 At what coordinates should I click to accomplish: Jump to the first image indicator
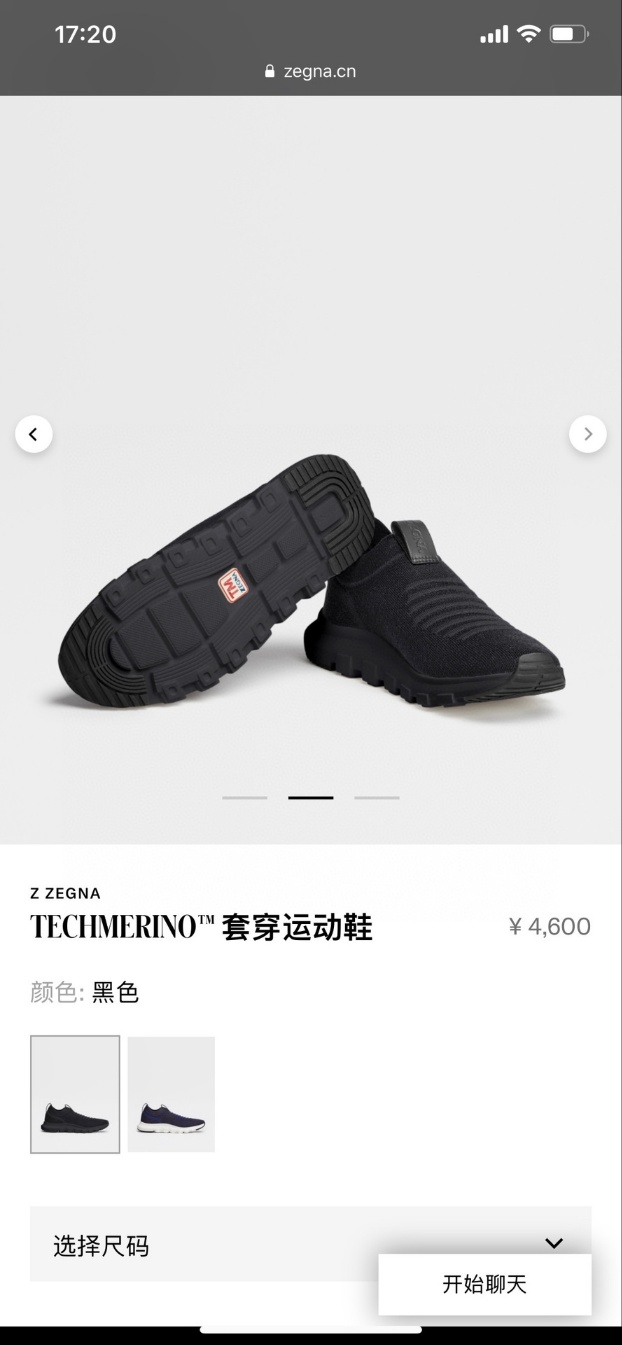click(x=245, y=797)
